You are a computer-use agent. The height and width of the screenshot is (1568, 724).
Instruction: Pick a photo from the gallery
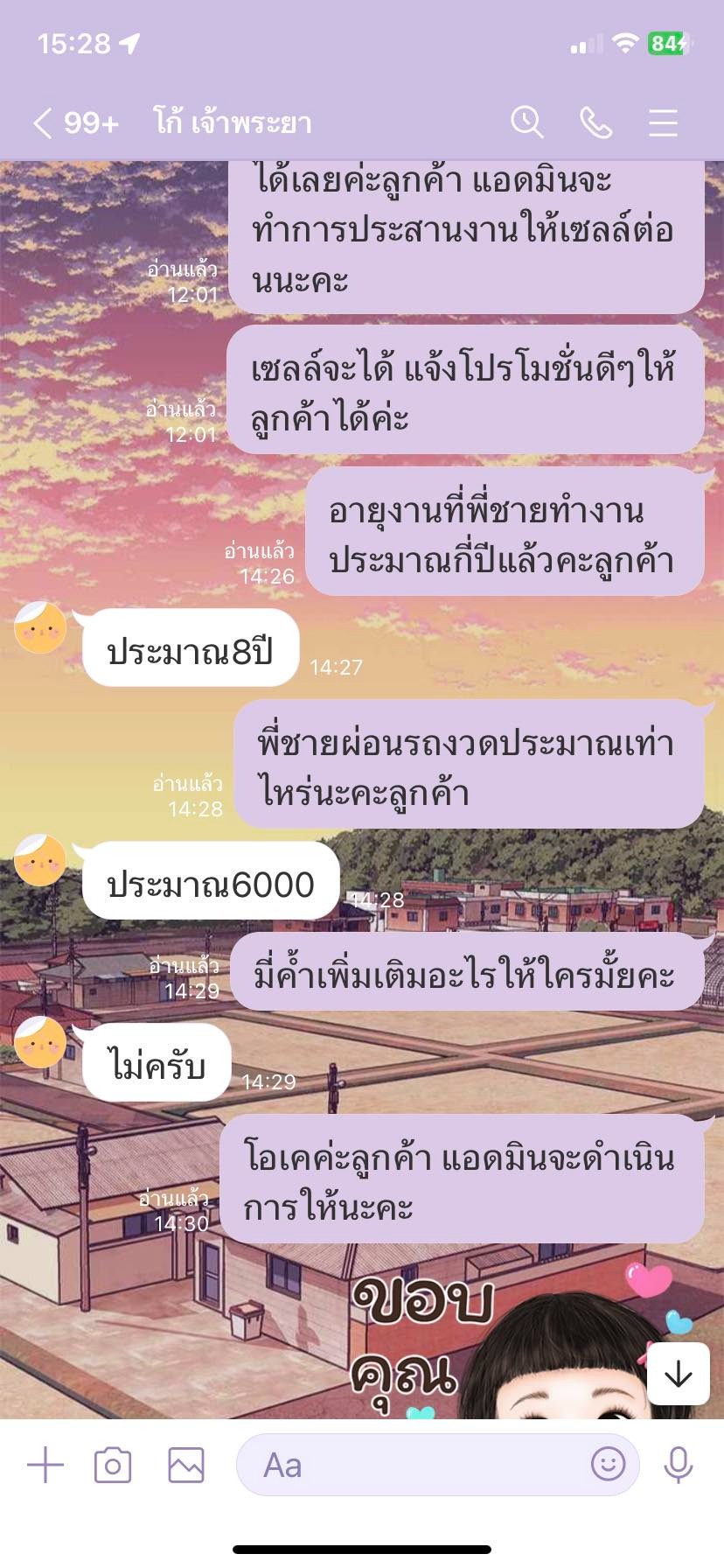[185, 1465]
